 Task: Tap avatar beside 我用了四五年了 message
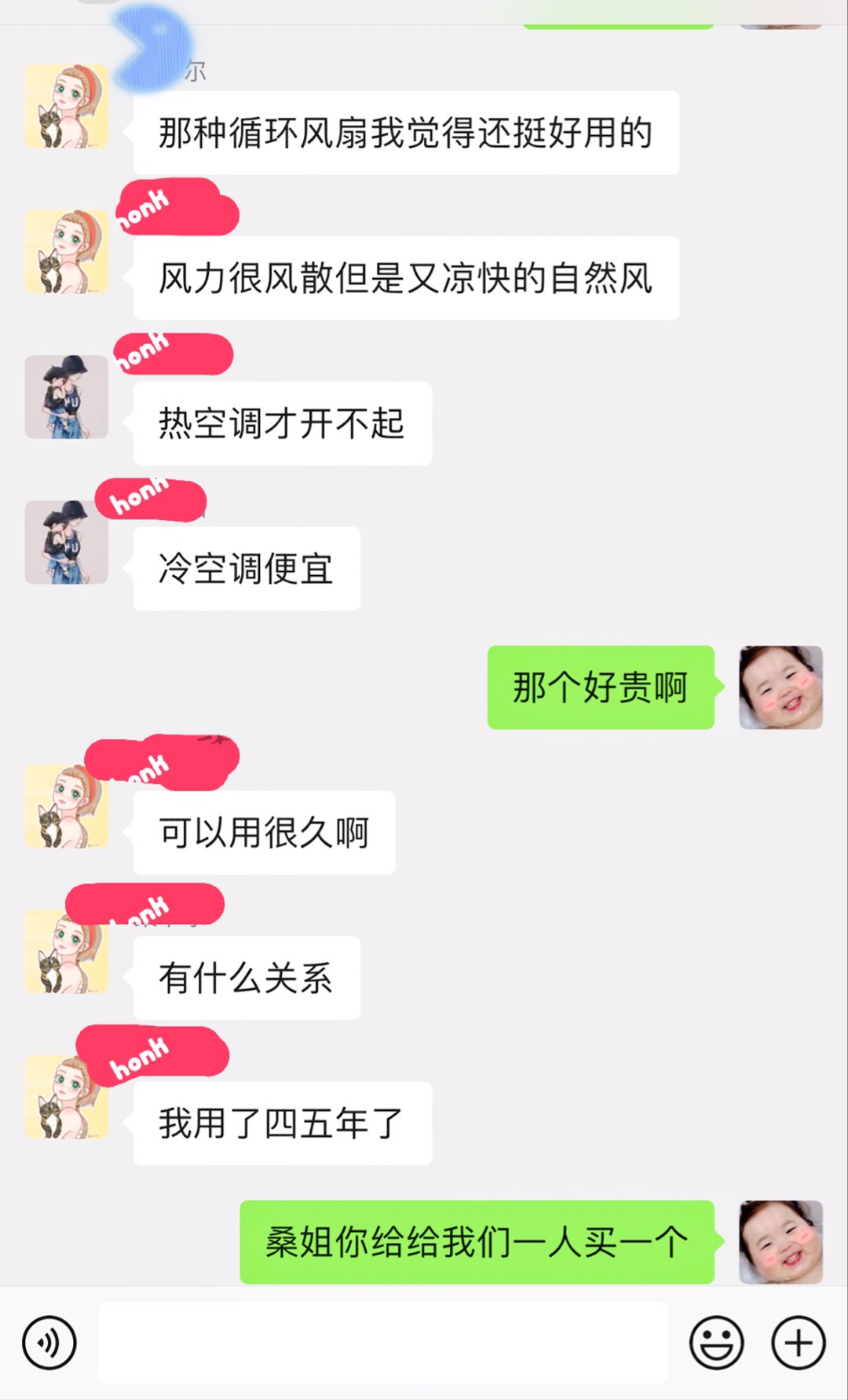67,1098
